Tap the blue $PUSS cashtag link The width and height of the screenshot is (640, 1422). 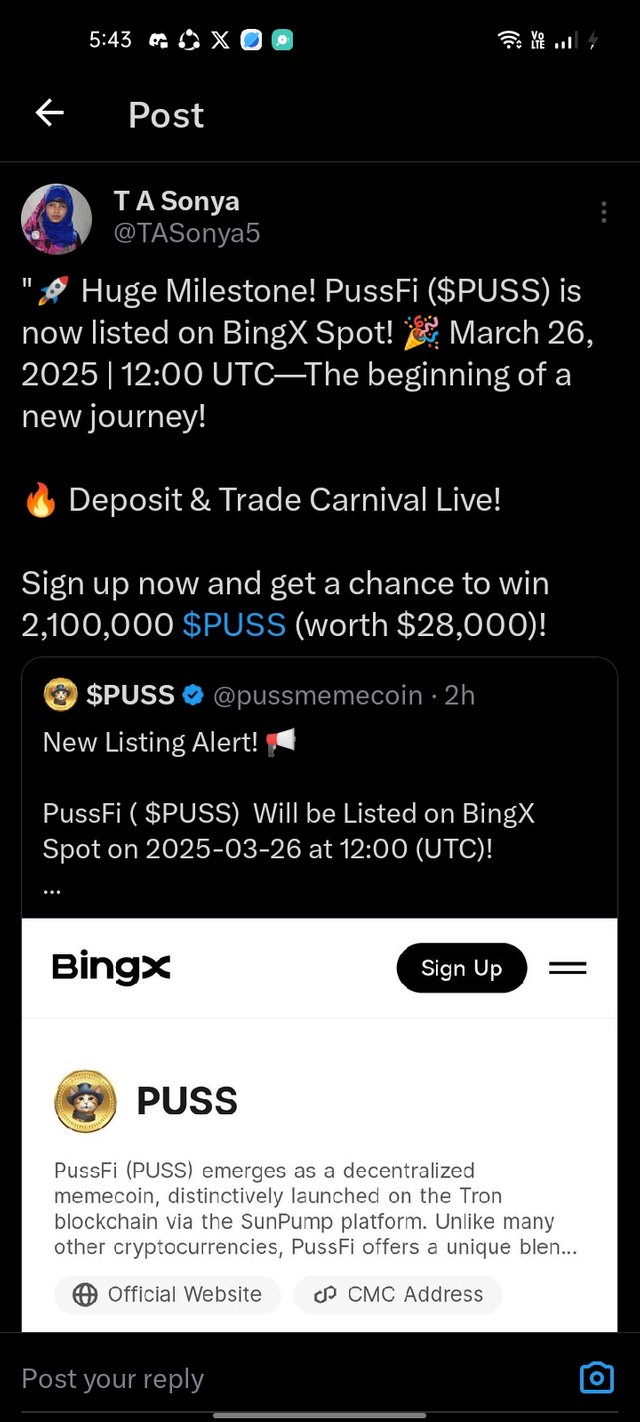click(x=234, y=625)
